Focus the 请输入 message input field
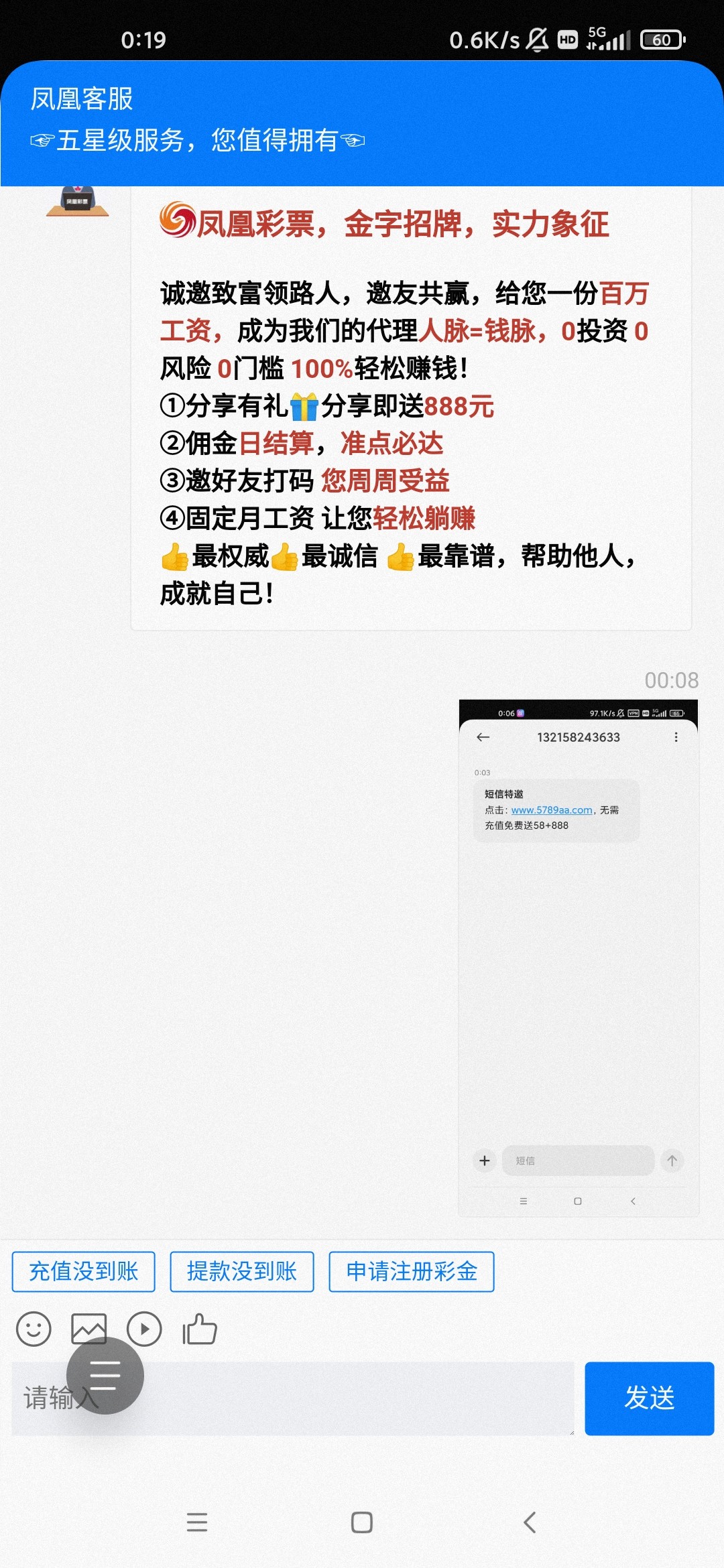This screenshot has height=1568, width=724. (335, 1398)
